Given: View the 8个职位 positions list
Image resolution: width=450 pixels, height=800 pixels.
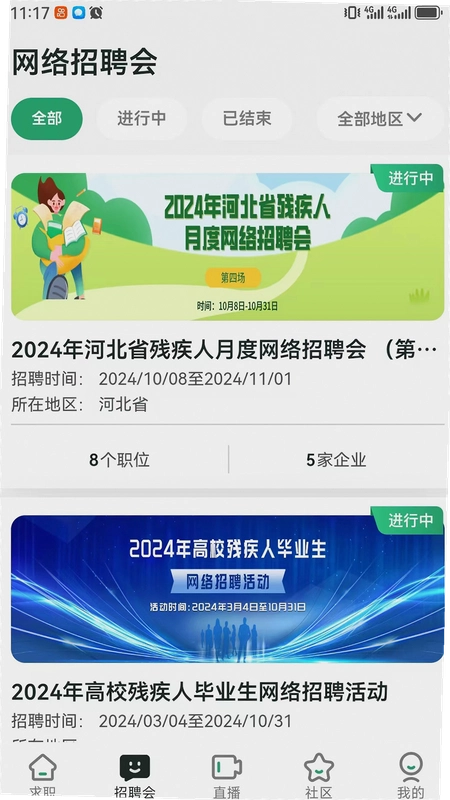Looking at the screenshot, I should tap(119, 460).
